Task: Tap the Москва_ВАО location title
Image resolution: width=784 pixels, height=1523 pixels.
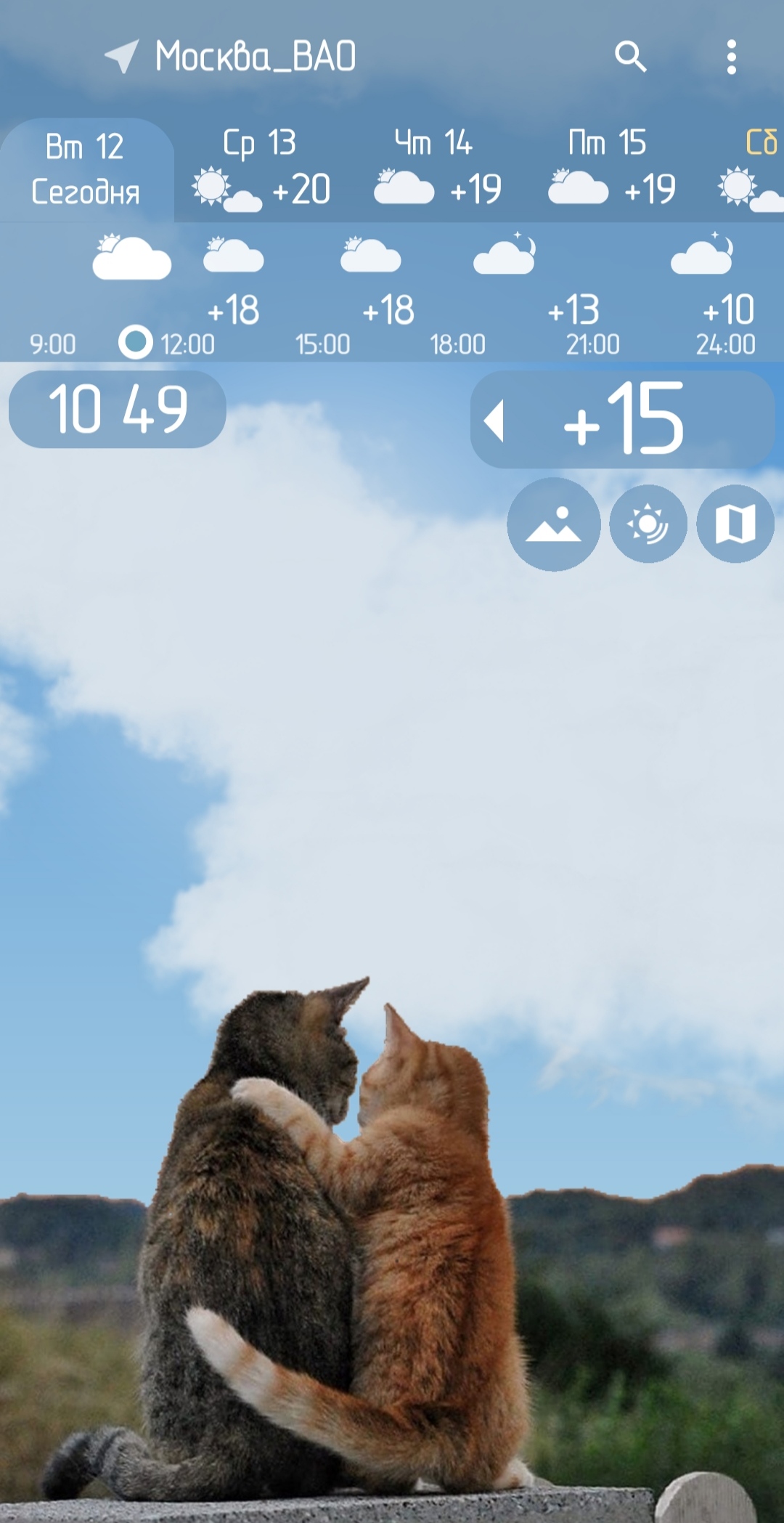Action: click(x=255, y=57)
